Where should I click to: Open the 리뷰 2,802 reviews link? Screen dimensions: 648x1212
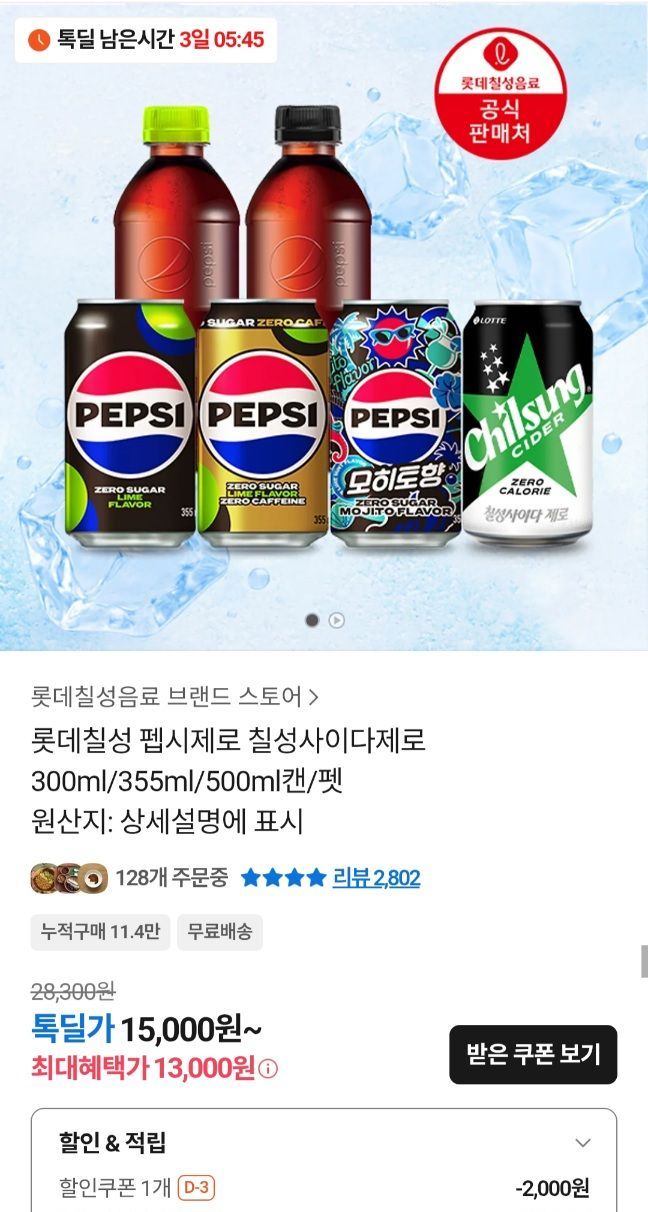pyautogui.click(x=376, y=878)
